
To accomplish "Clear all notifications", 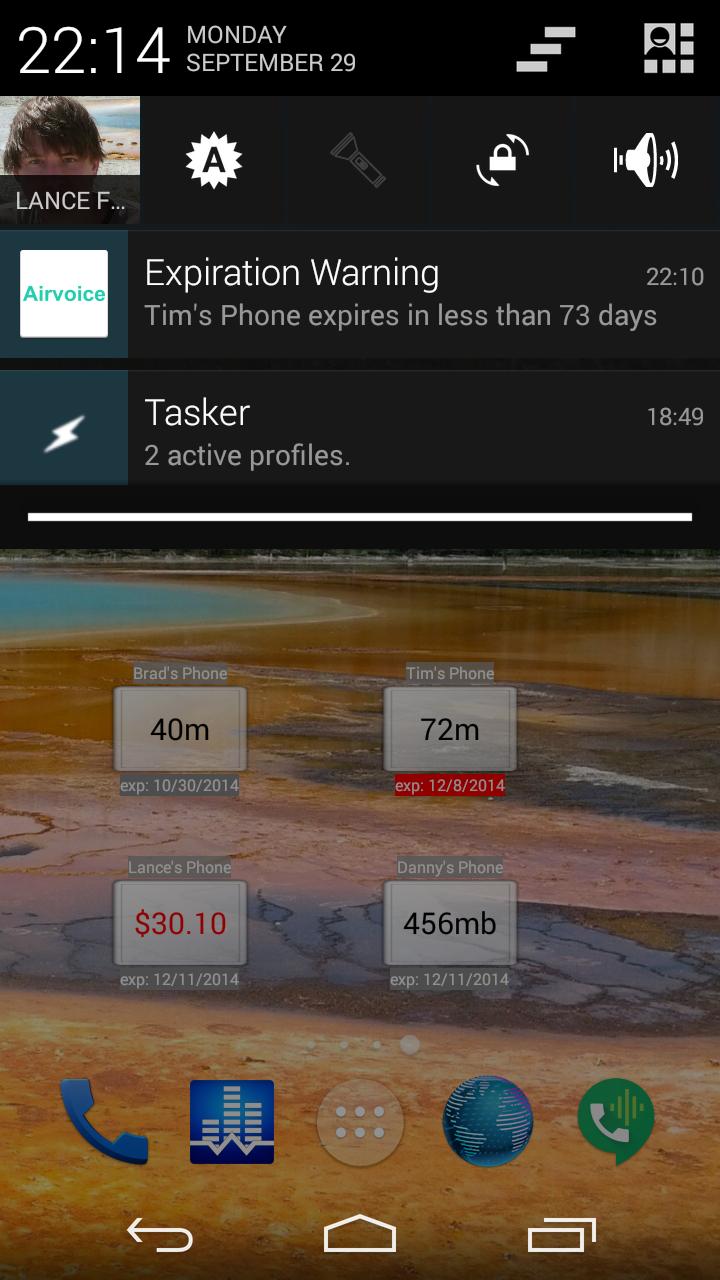I will pyautogui.click(x=546, y=49).
